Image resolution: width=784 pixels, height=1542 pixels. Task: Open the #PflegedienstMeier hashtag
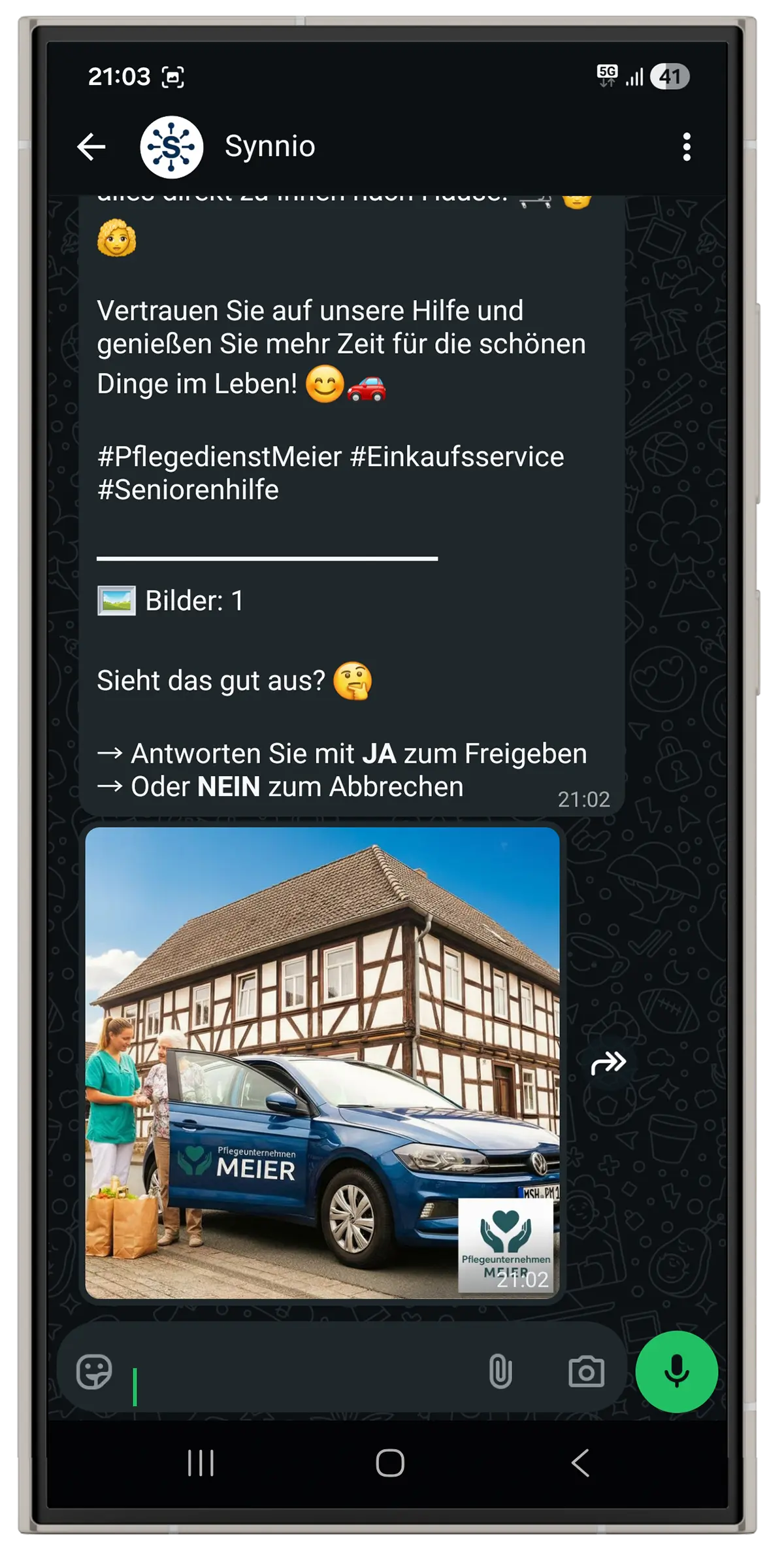click(x=220, y=456)
